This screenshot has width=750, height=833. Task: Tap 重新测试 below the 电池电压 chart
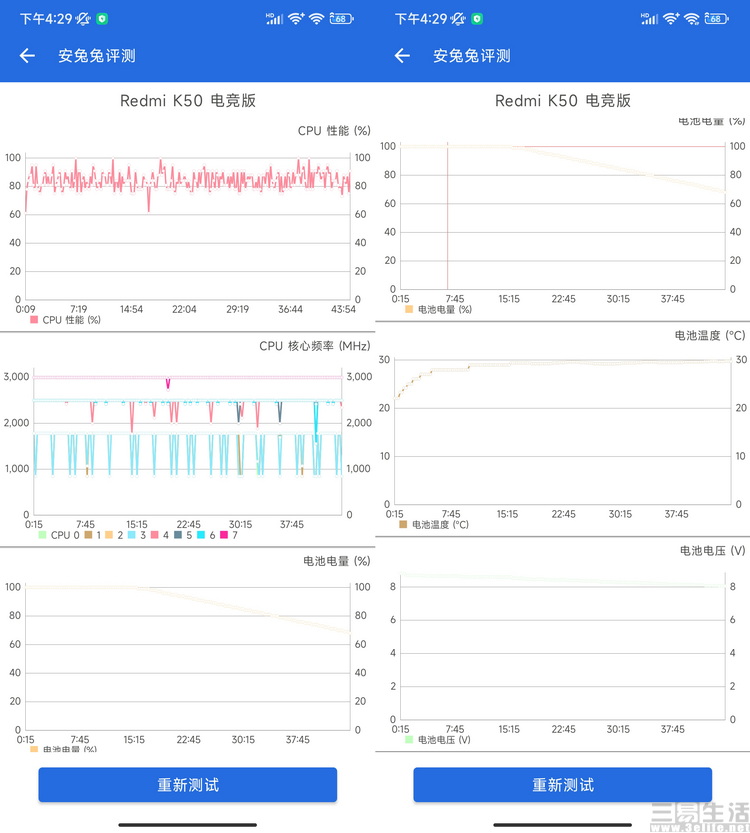click(x=562, y=785)
